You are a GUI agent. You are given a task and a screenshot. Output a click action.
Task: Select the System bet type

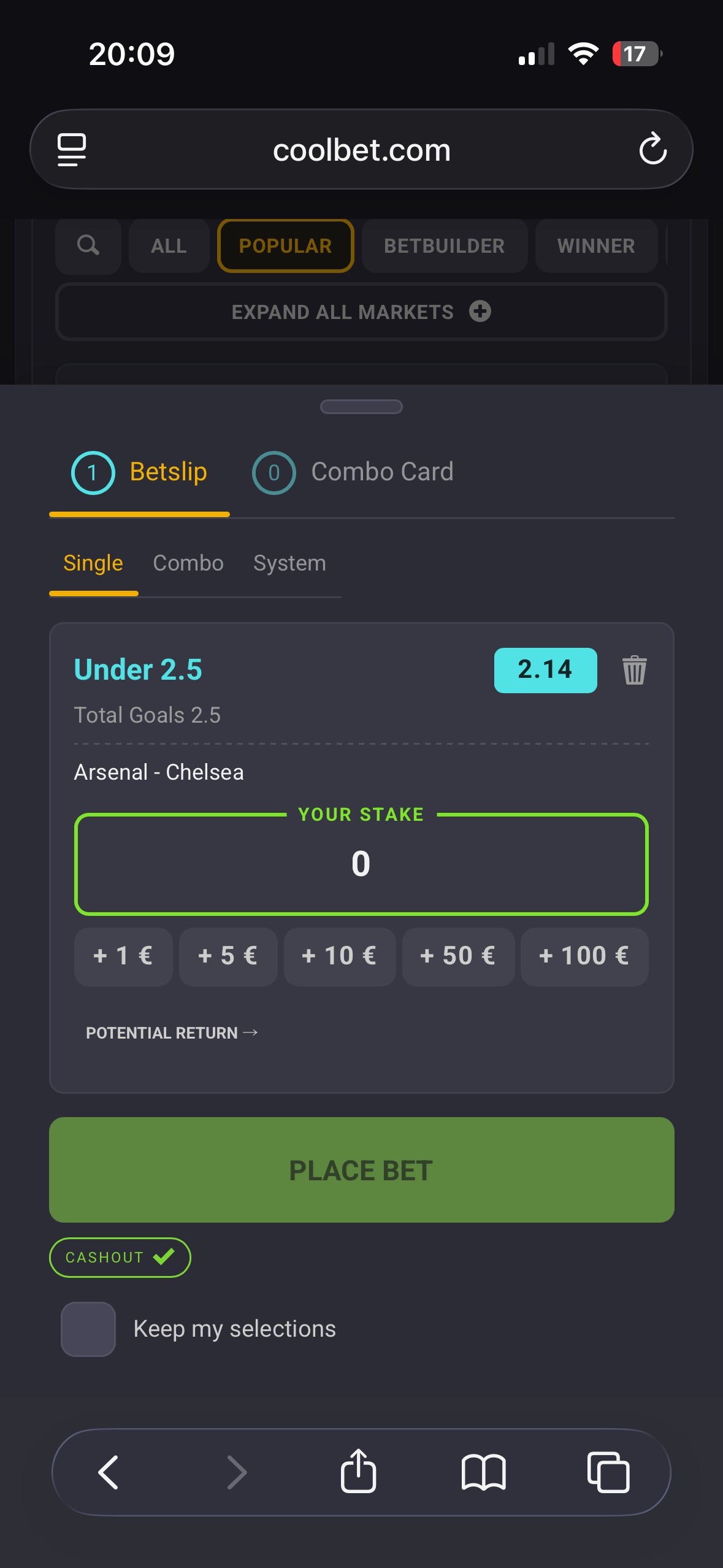click(289, 563)
